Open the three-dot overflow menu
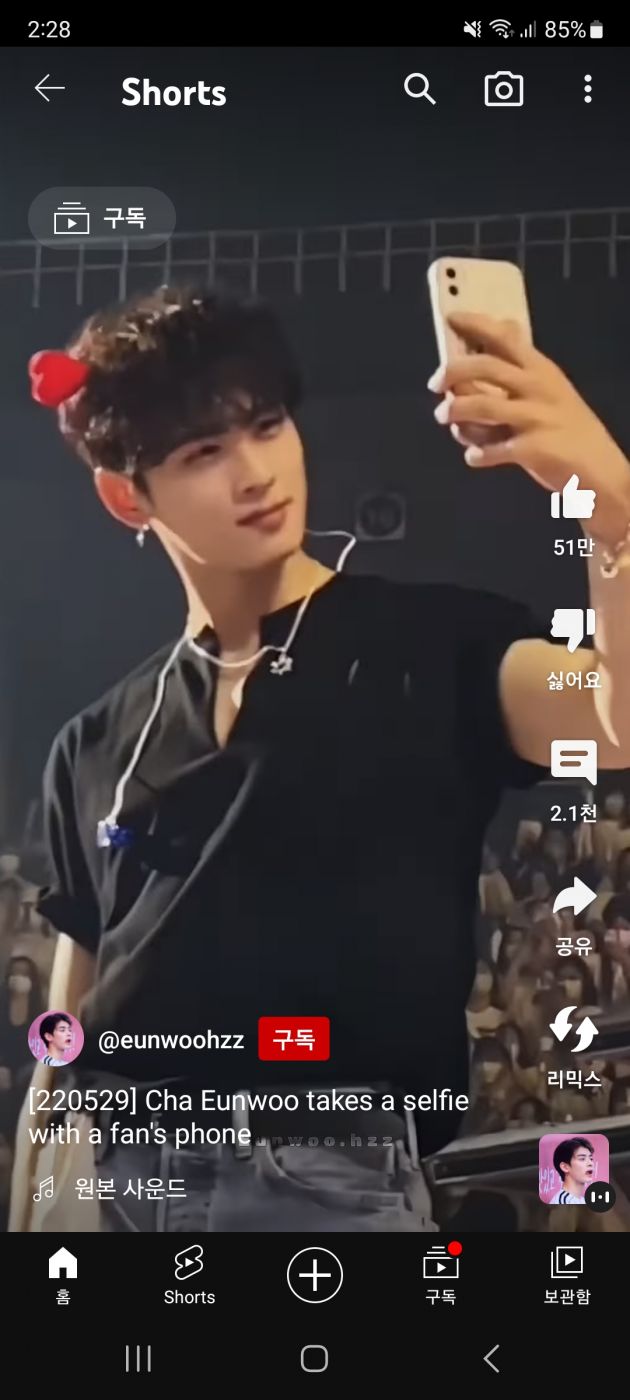The image size is (630, 1400). coord(588,89)
